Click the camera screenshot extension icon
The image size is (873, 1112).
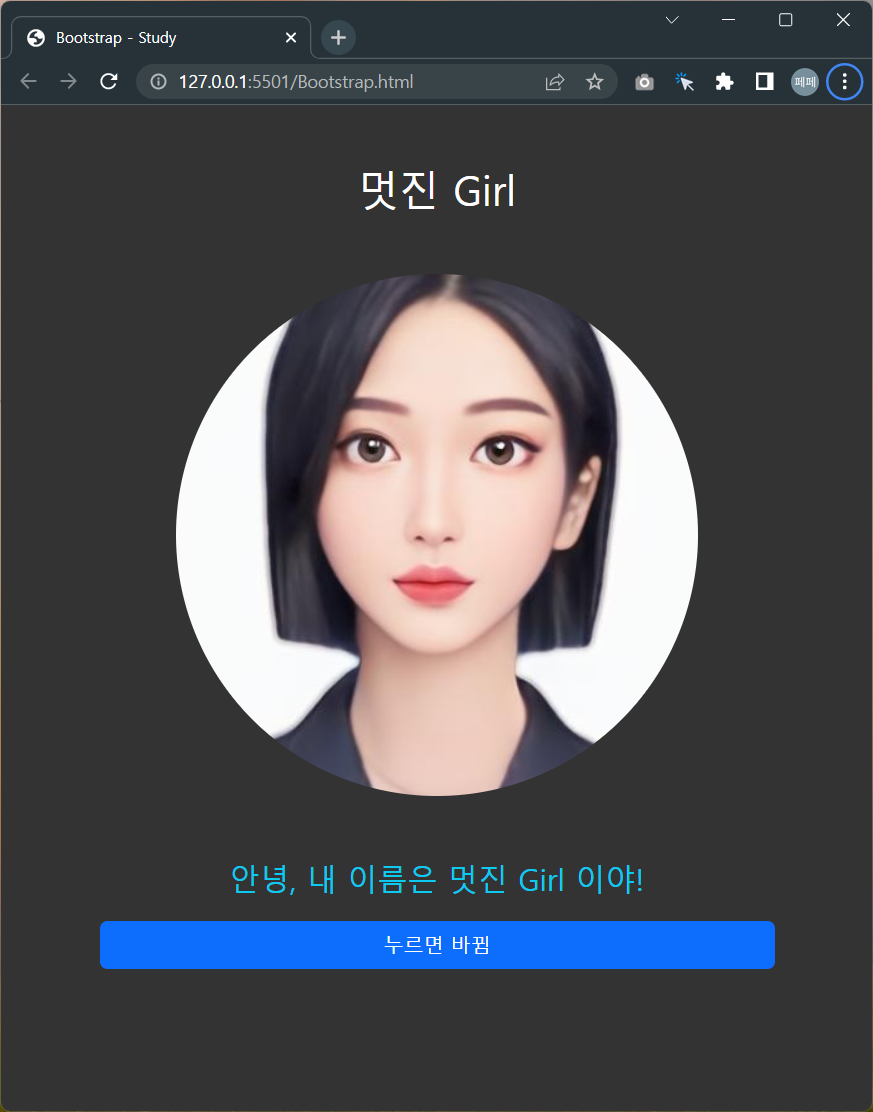(644, 81)
